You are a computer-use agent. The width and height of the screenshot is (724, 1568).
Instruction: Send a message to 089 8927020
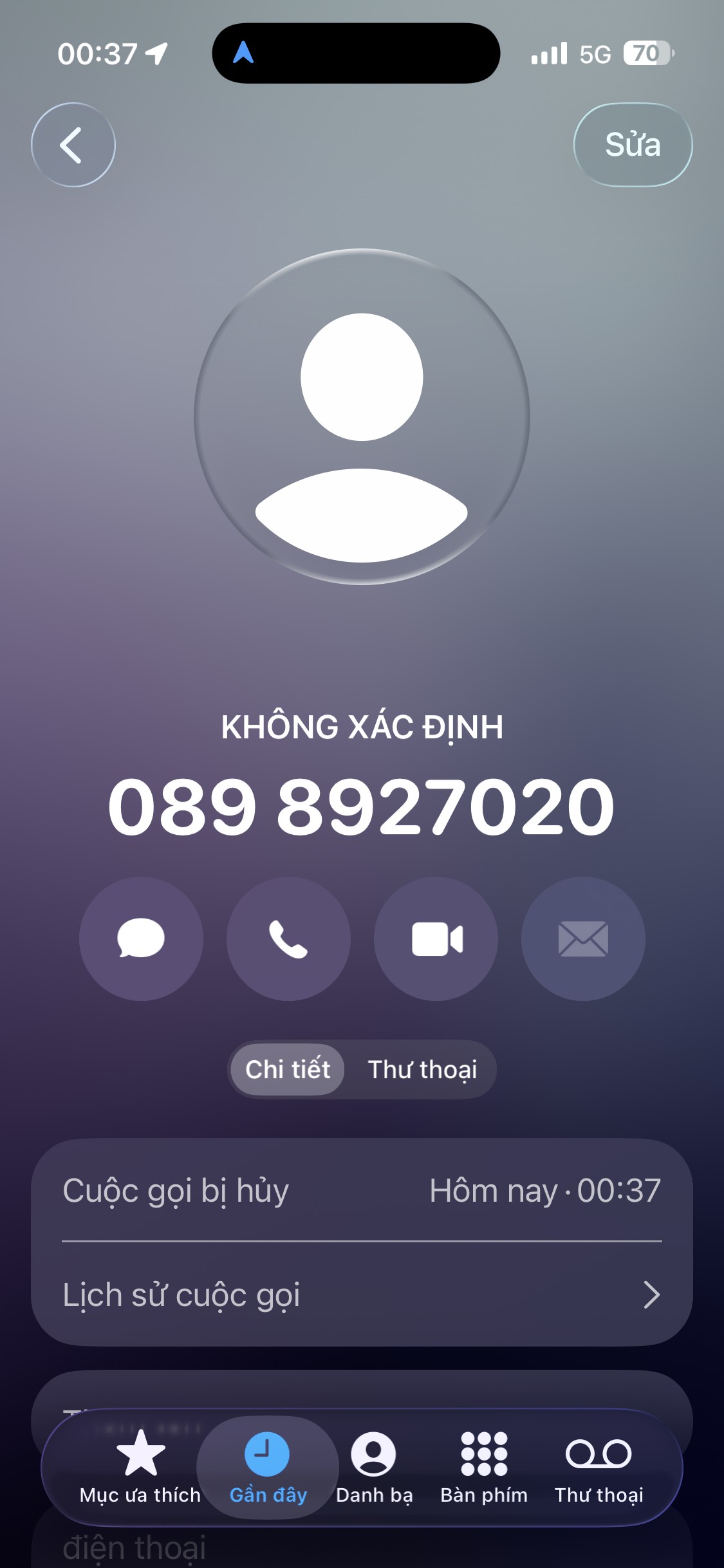pos(141,938)
